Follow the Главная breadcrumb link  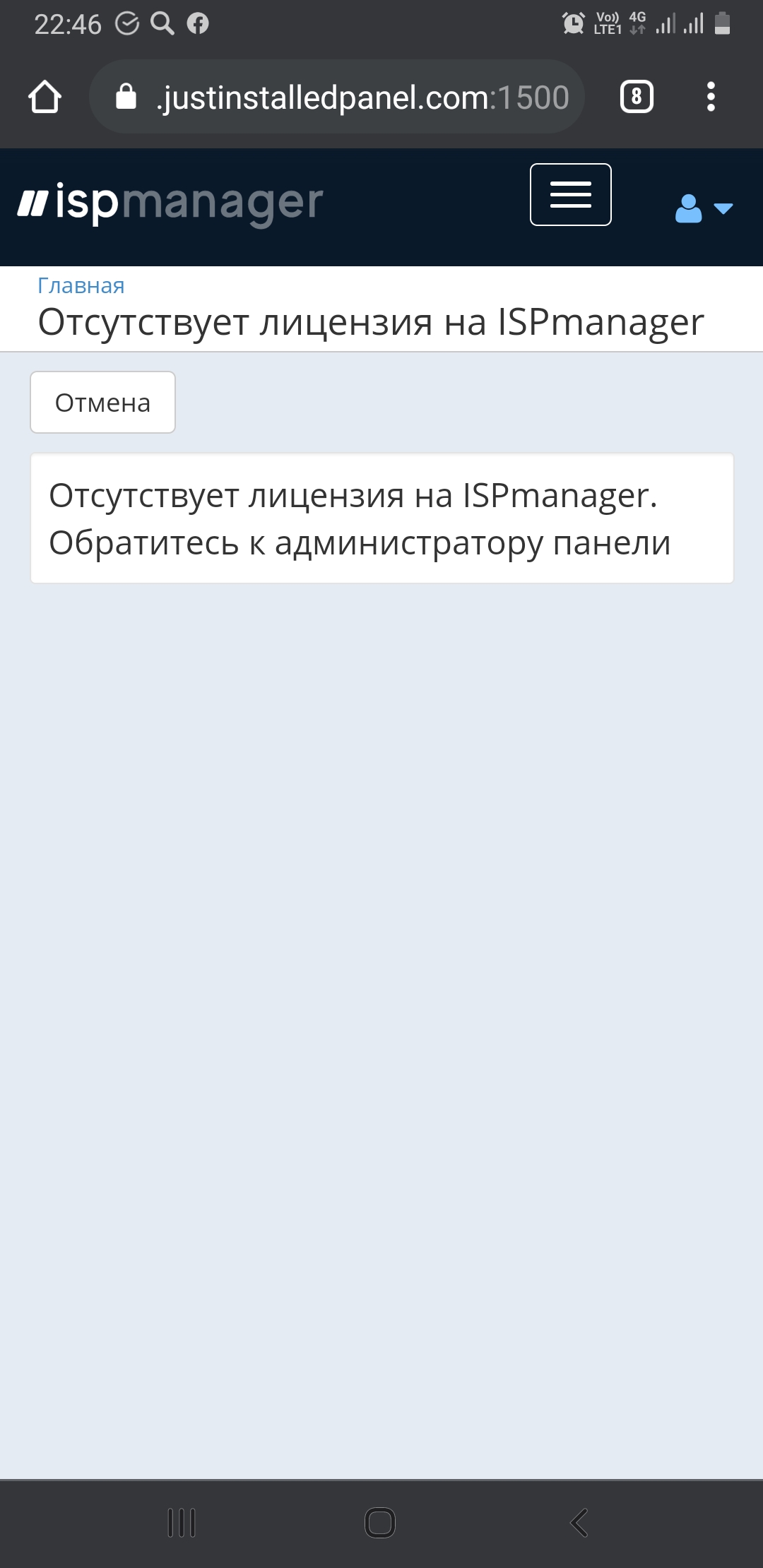pyautogui.click(x=81, y=285)
